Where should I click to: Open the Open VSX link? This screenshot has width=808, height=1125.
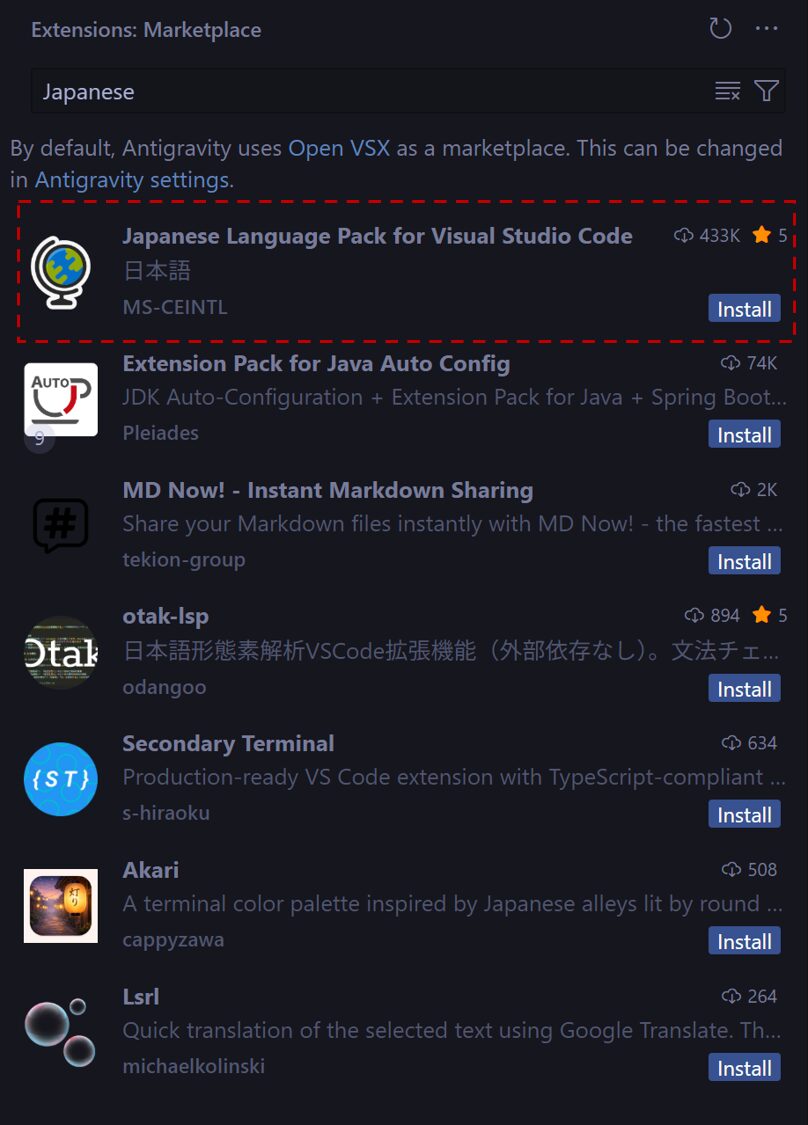[x=339, y=148]
